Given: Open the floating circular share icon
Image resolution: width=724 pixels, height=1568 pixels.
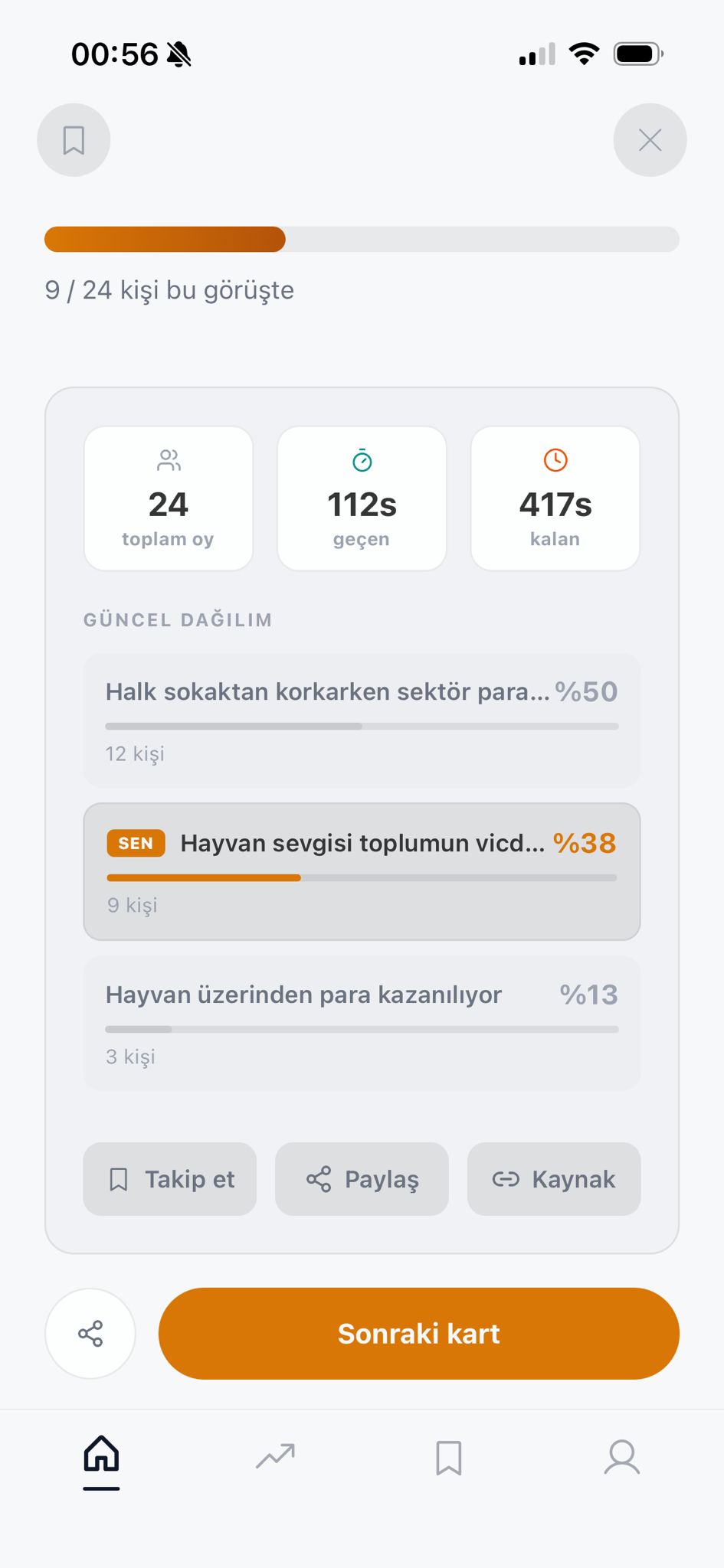Looking at the screenshot, I should tap(90, 1333).
